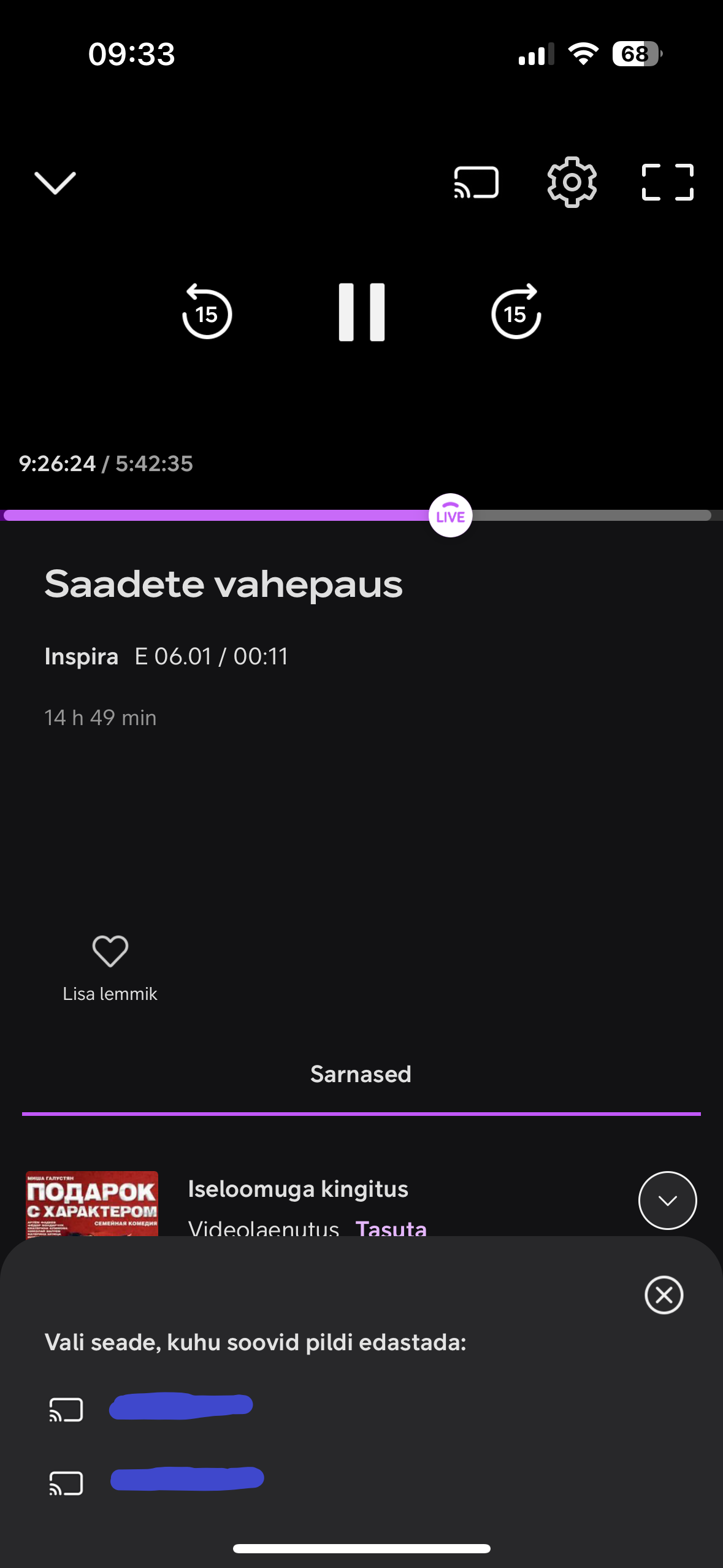Rewind the stream 15 seconds
The width and height of the screenshot is (723, 1568).
pyautogui.click(x=207, y=312)
